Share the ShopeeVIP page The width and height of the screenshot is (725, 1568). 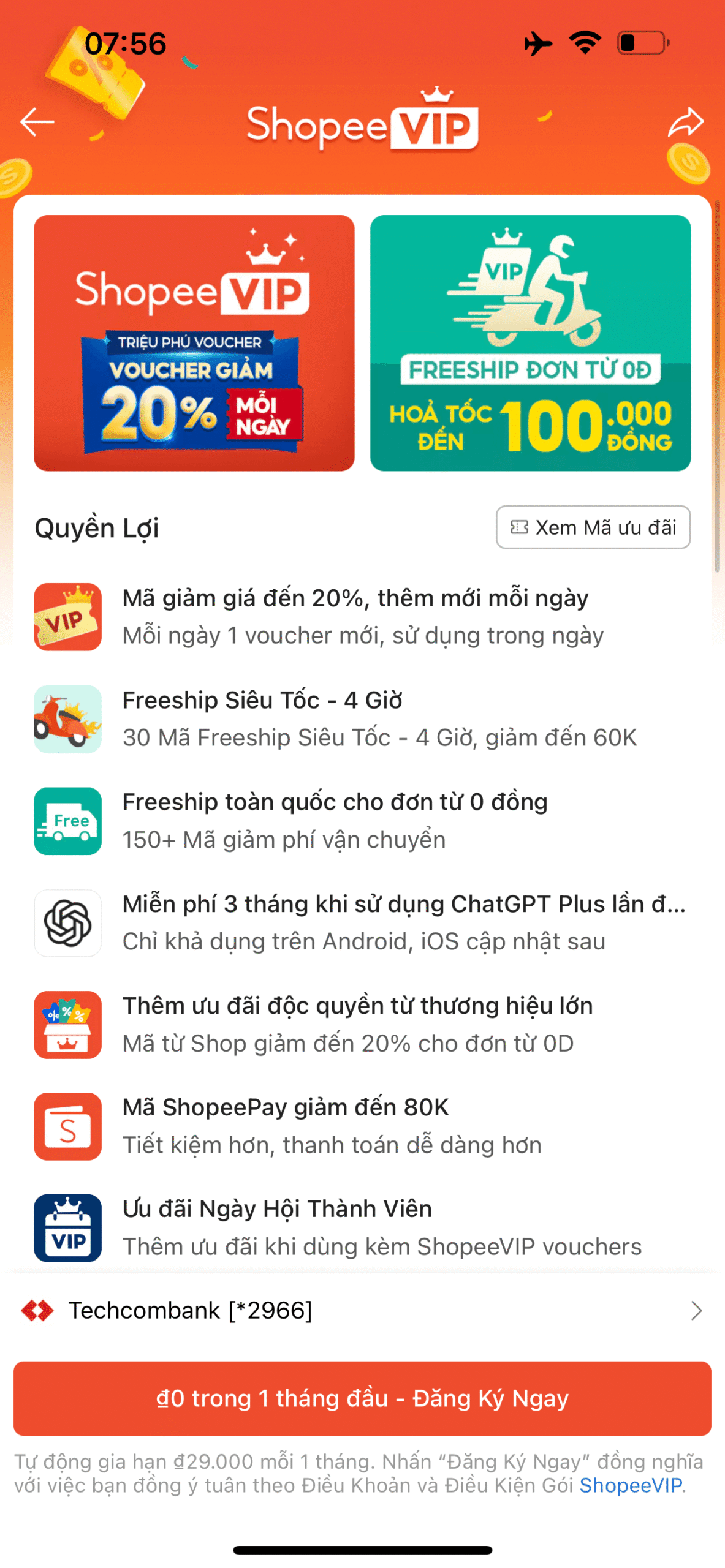(685, 122)
